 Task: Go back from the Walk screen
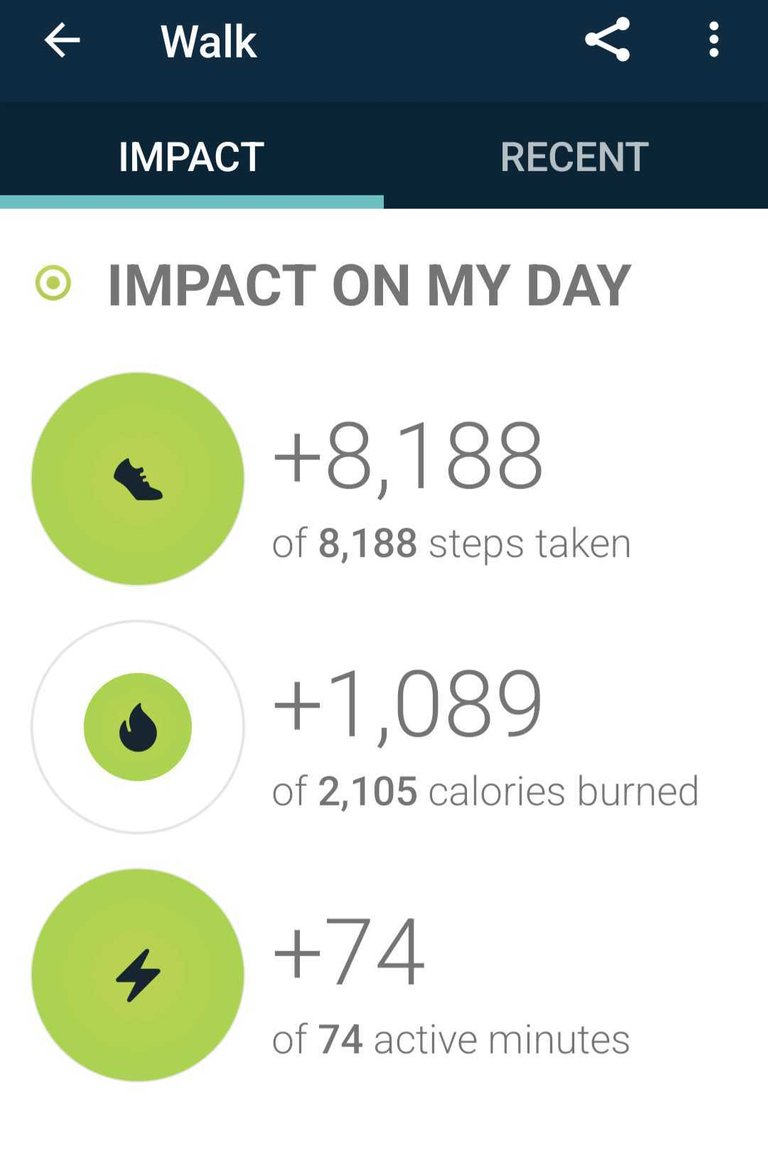[62, 42]
